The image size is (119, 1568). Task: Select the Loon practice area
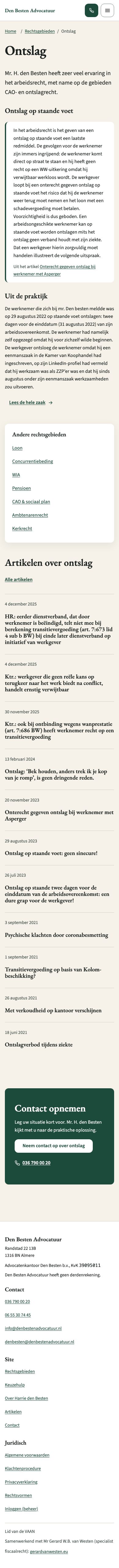pos(17,448)
